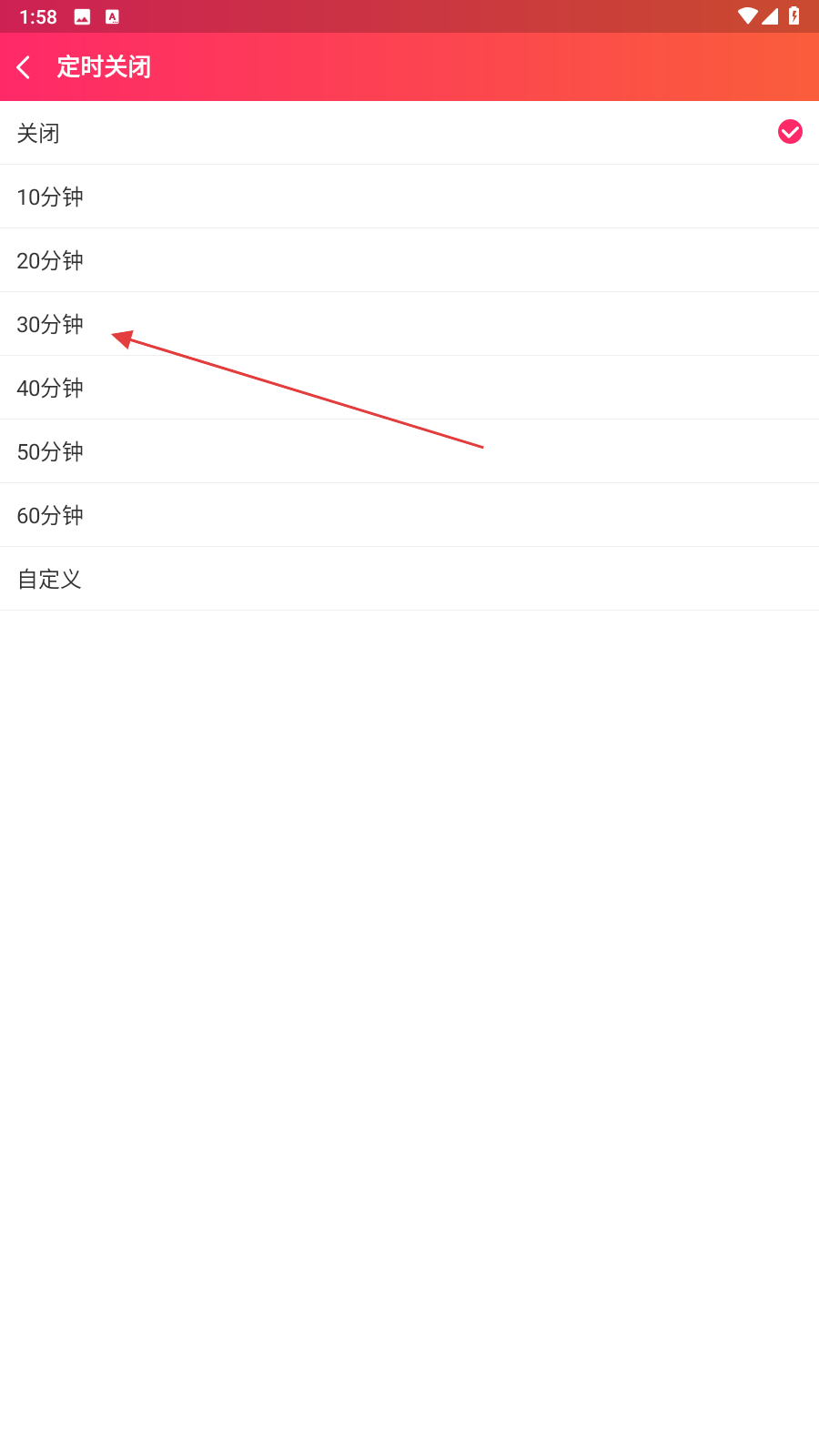Set timer to 10分钟
The image size is (819, 1456).
point(50,197)
